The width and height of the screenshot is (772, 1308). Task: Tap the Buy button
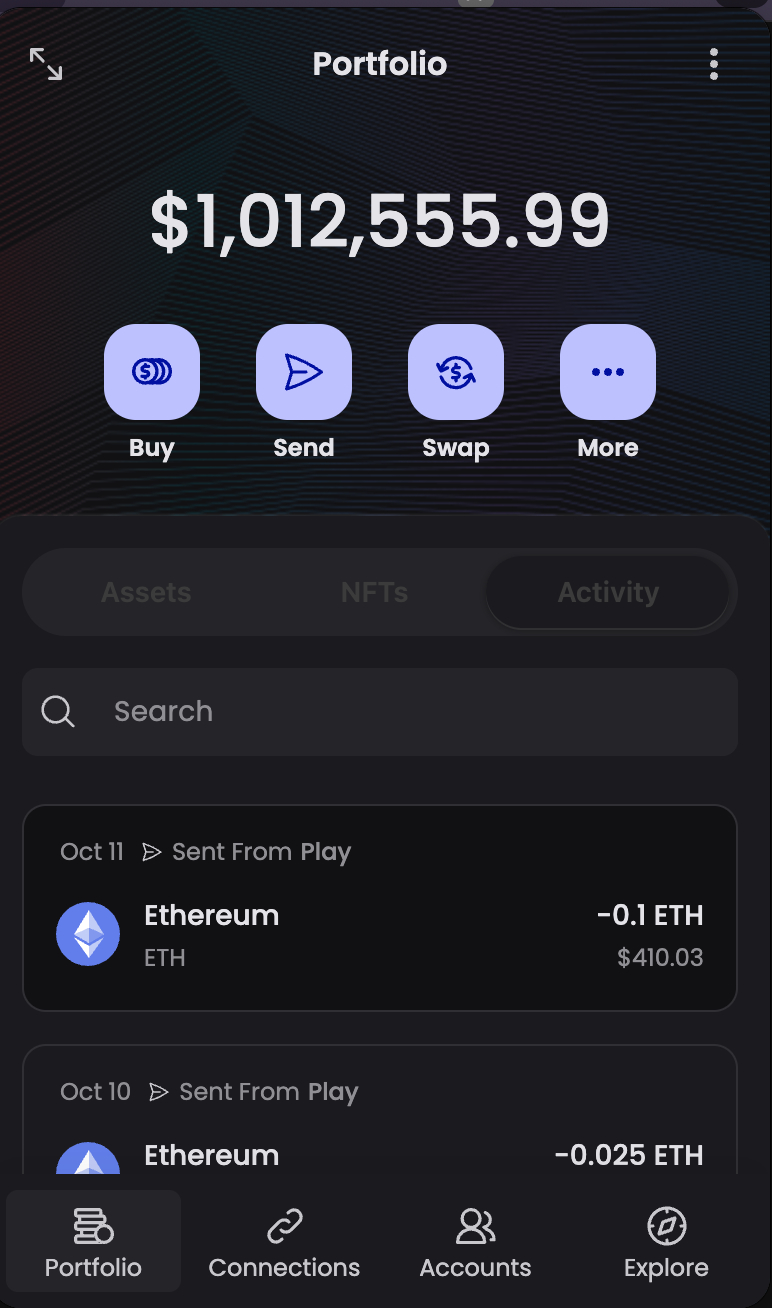(x=152, y=373)
